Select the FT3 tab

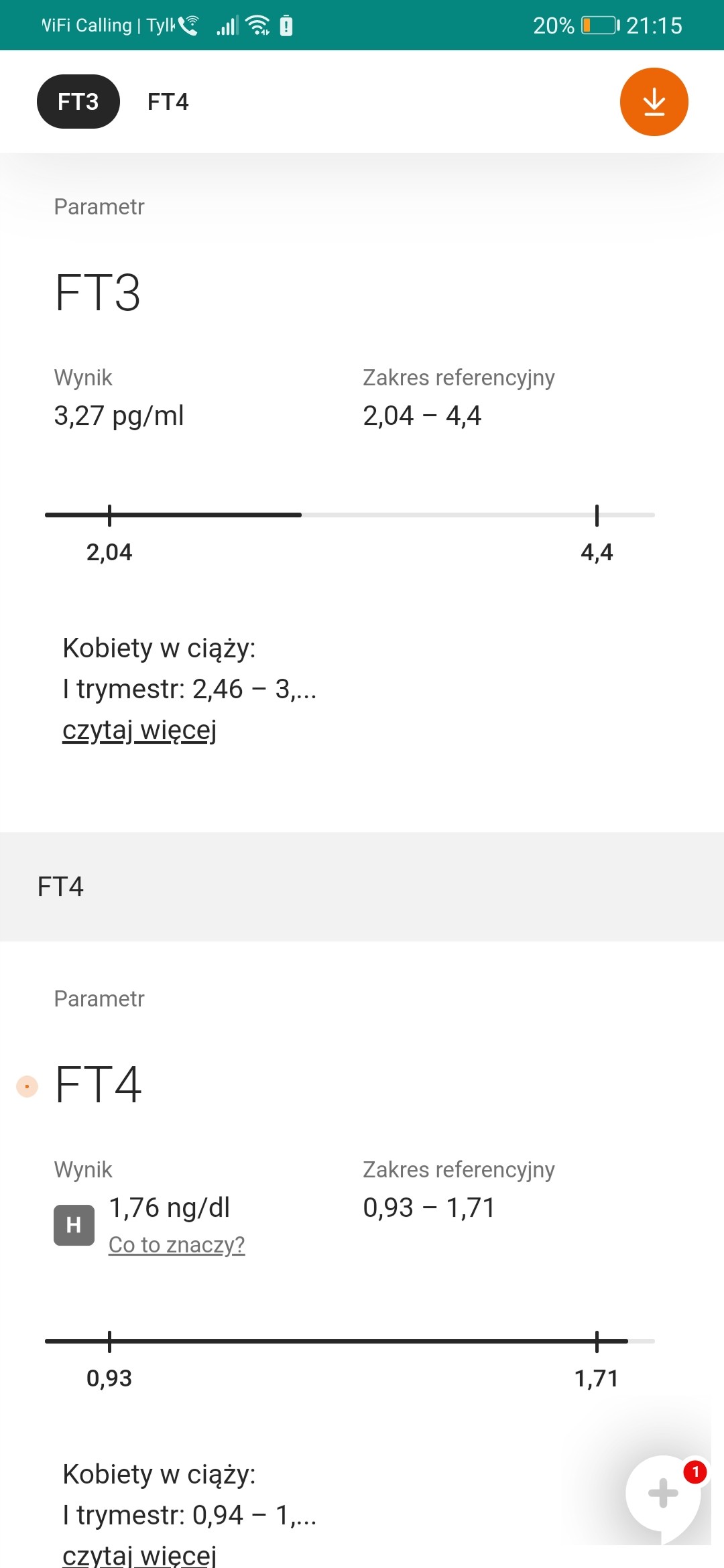pyautogui.click(x=78, y=102)
